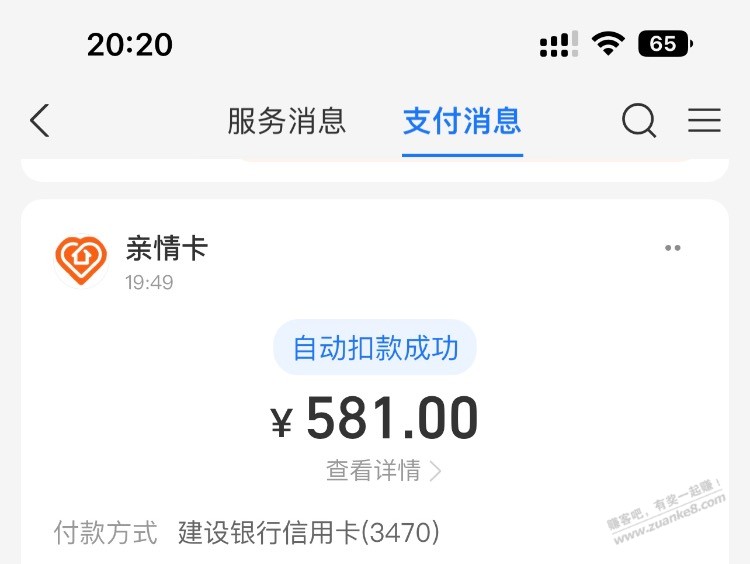Image resolution: width=750 pixels, height=564 pixels.
Task: Open the search magnifier icon
Action: click(639, 121)
